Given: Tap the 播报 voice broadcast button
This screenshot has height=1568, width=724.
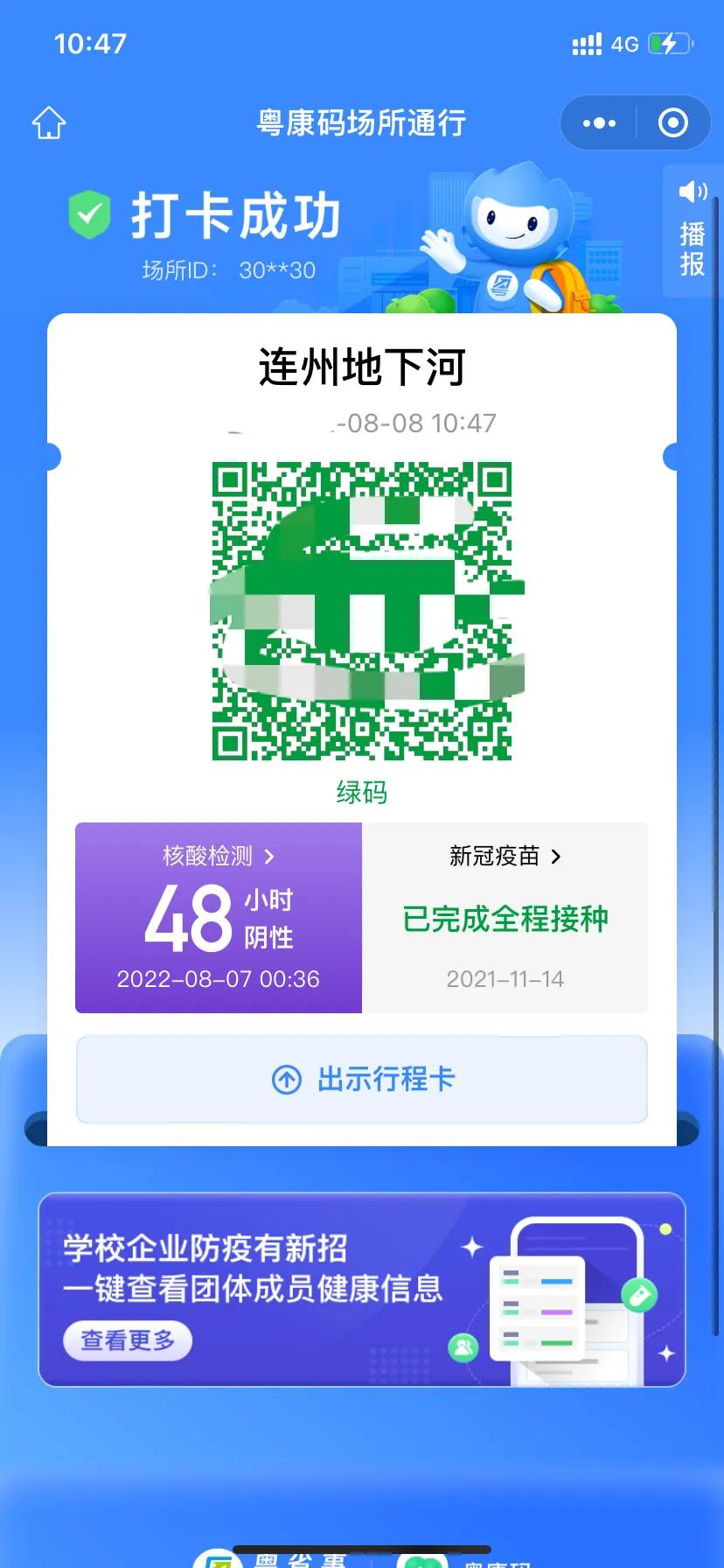Looking at the screenshot, I should click(x=693, y=231).
